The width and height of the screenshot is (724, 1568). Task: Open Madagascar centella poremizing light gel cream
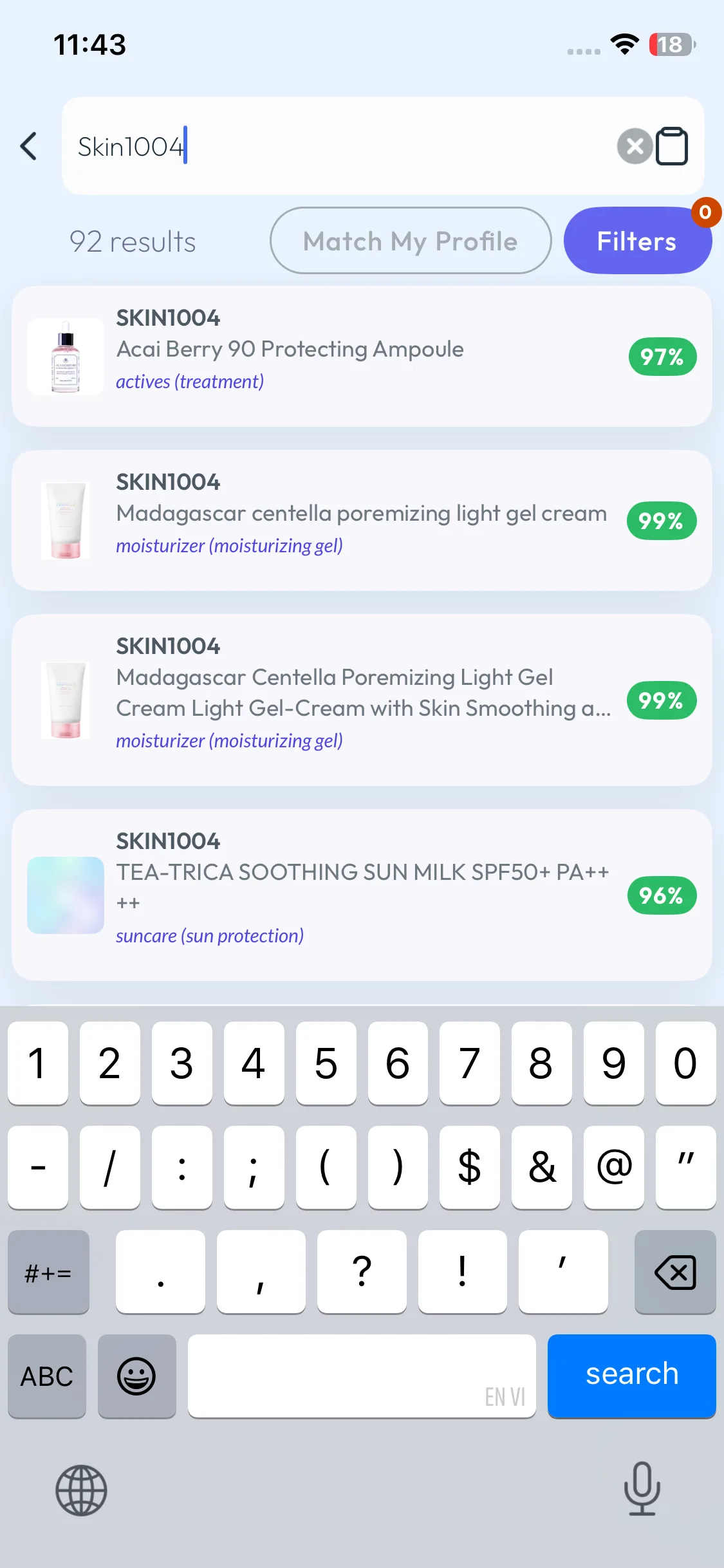[362, 520]
